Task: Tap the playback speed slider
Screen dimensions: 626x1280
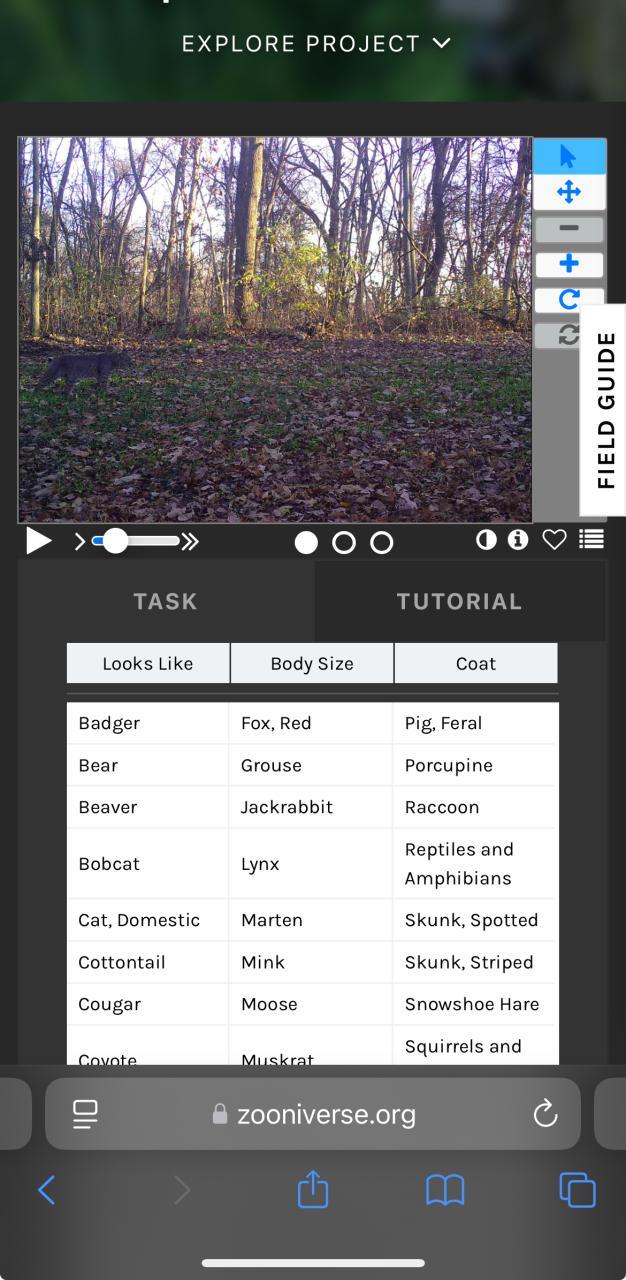Action: pos(137,541)
